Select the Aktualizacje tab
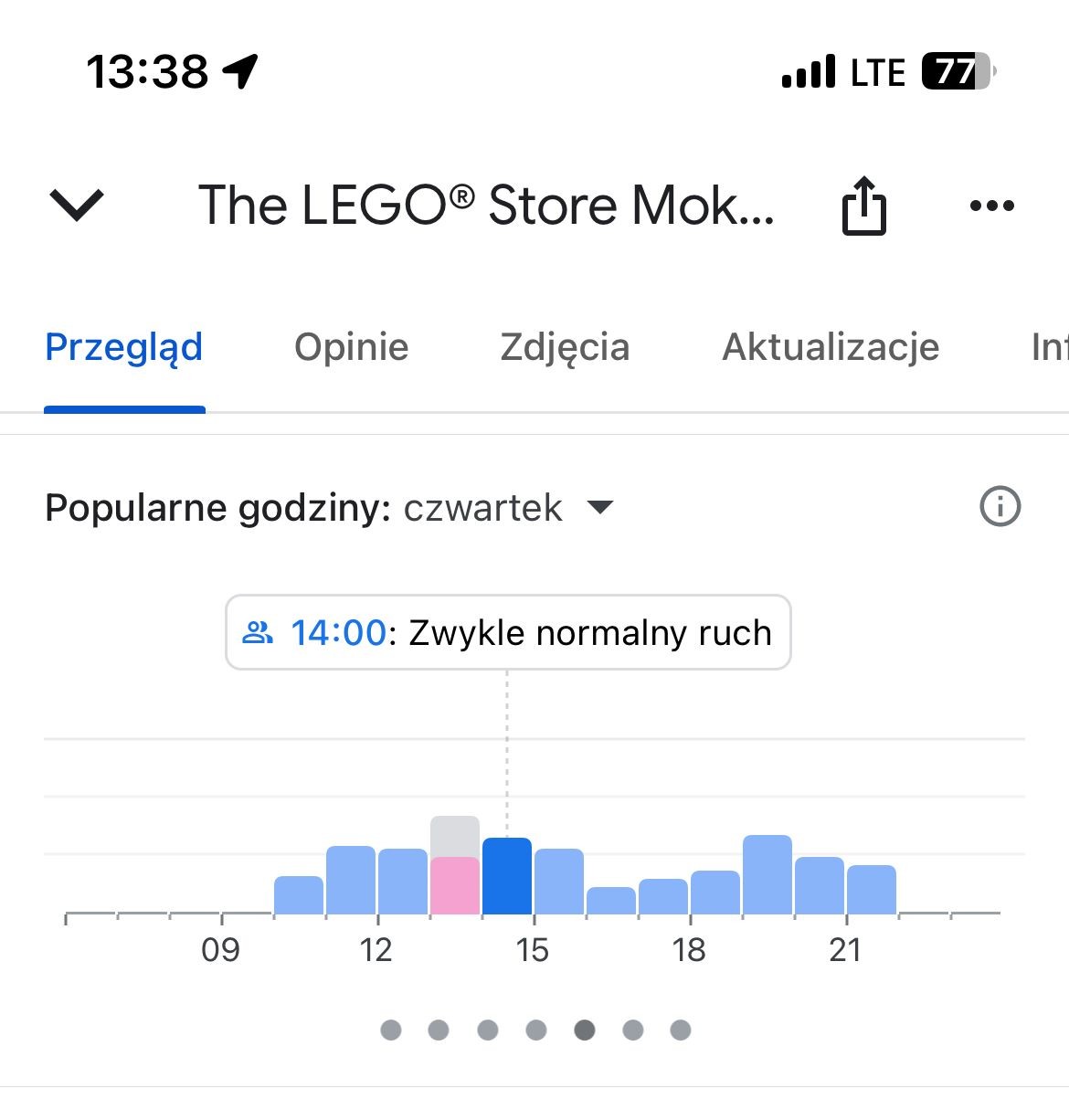1069x1120 pixels. click(831, 347)
